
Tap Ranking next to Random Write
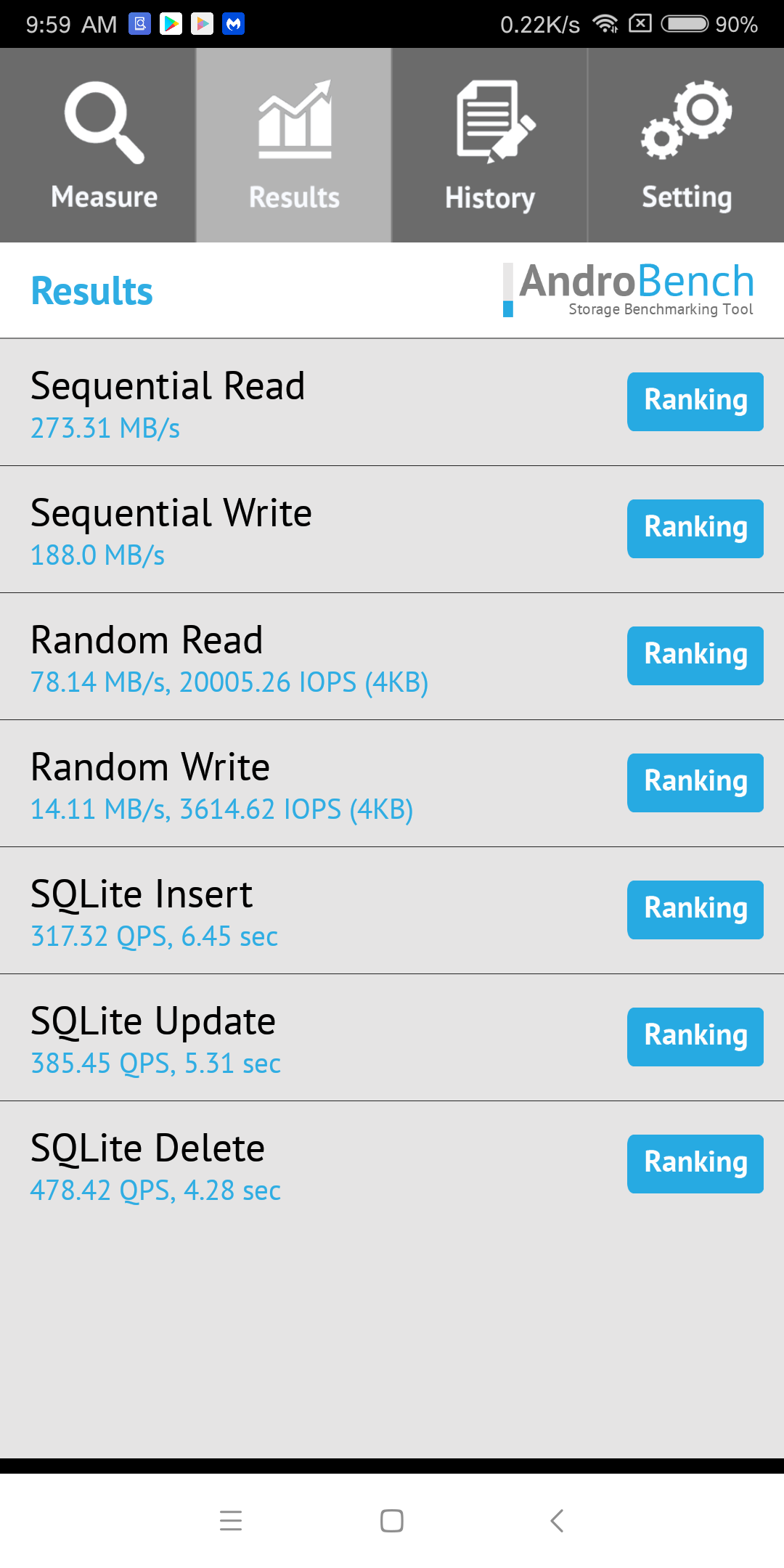[x=695, y=783]
